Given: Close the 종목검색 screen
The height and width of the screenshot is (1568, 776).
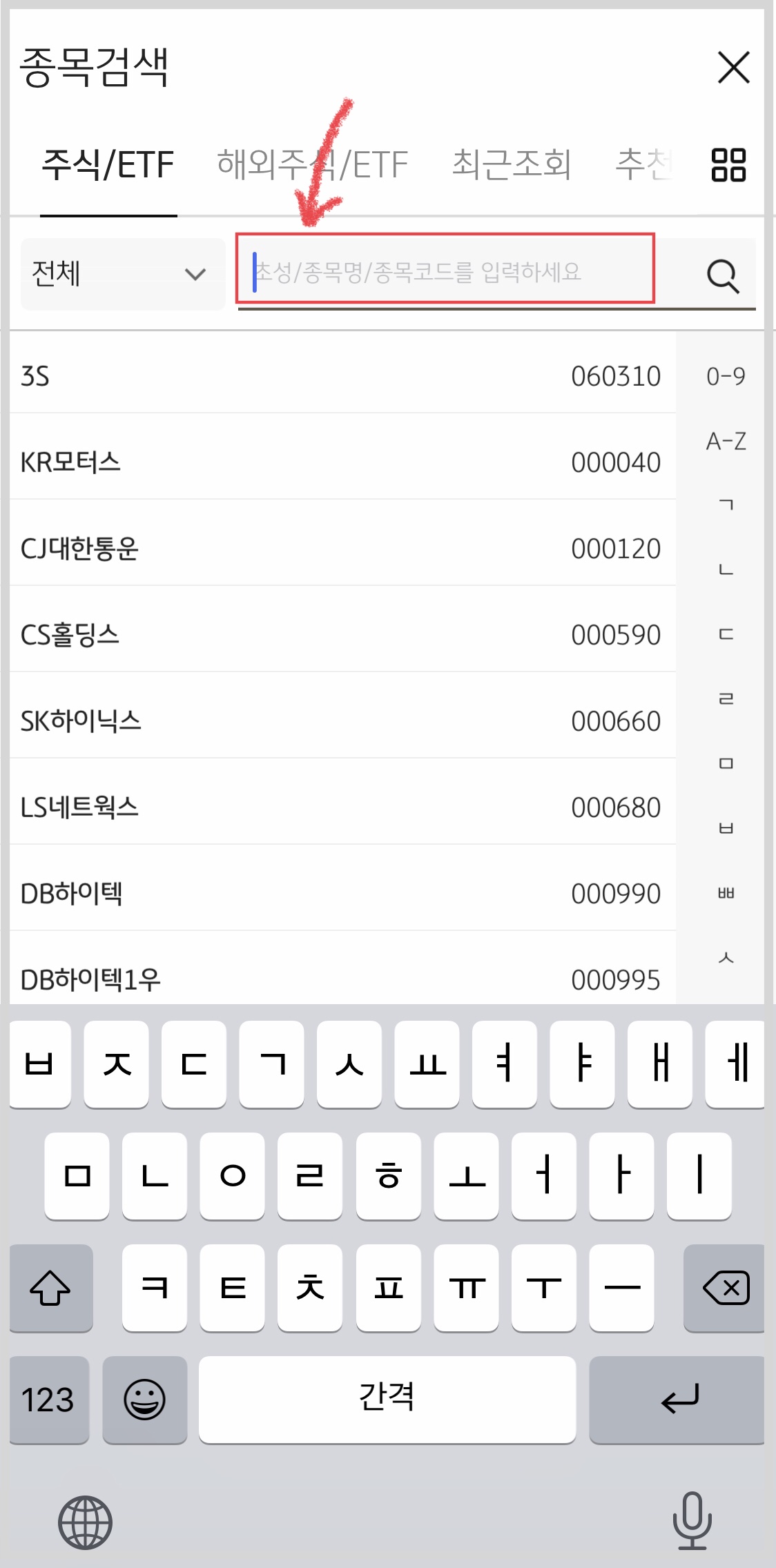Looking at the screenshot, I should pyautogui.click(x=733, y=67).
